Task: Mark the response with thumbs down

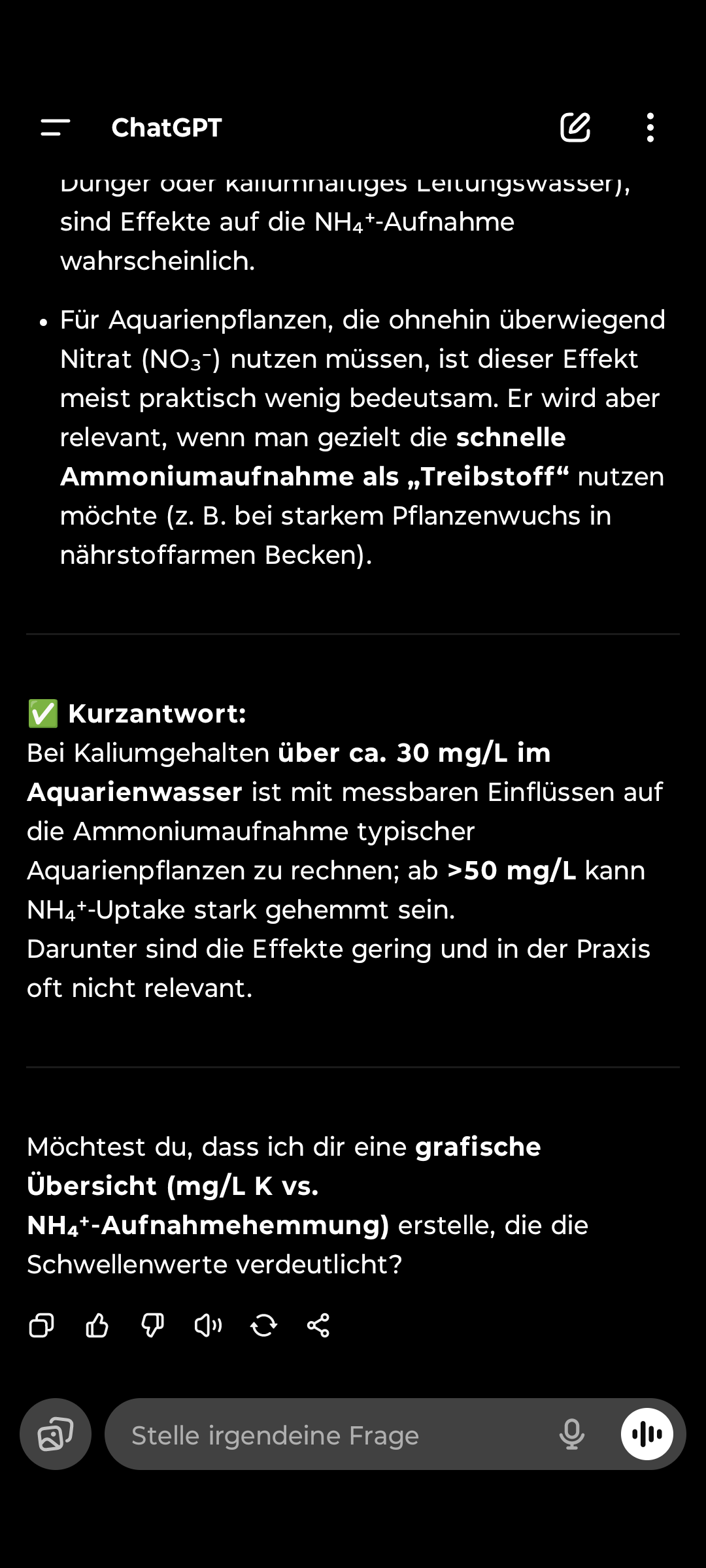Action: 153,1326
